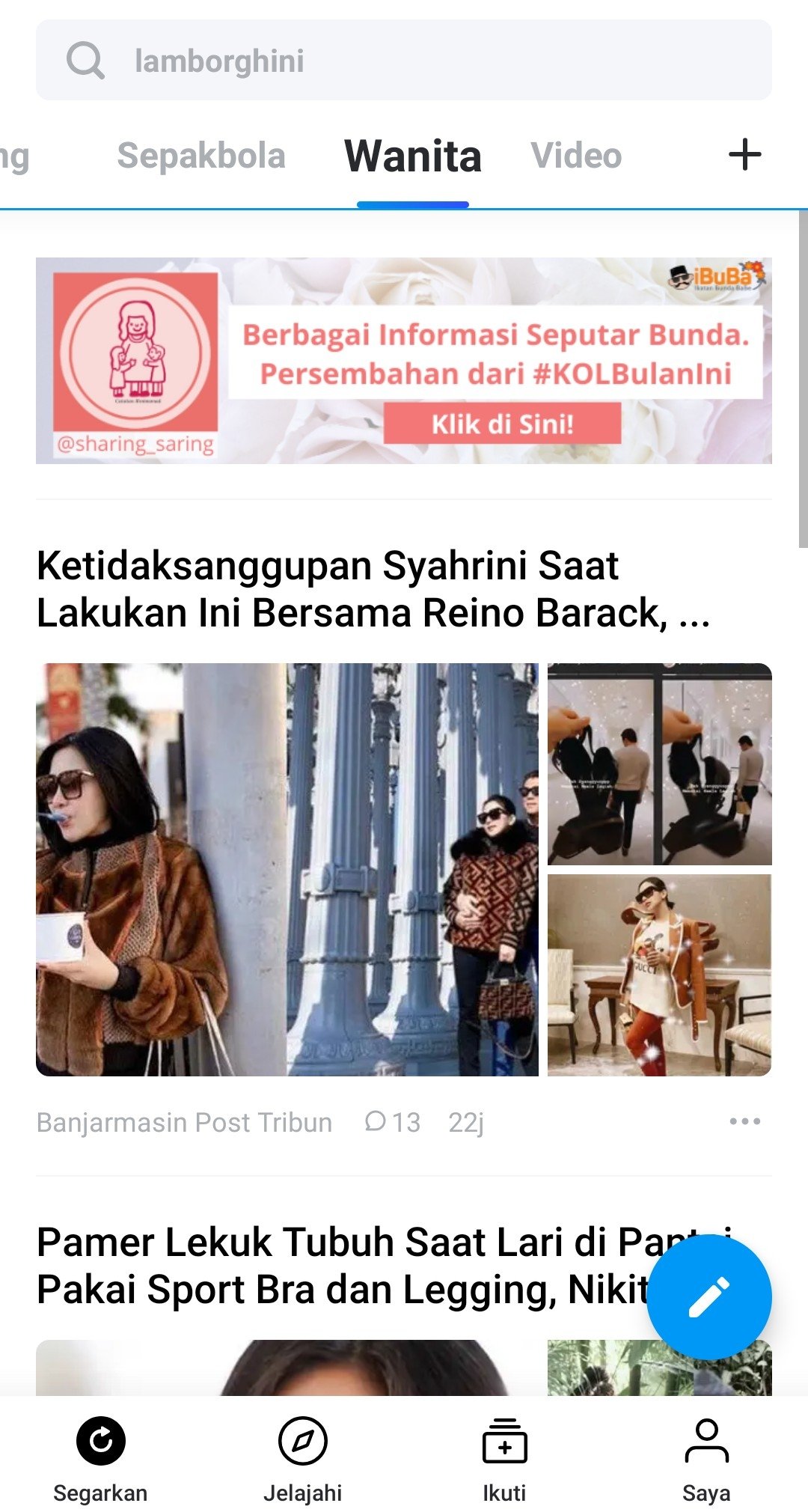View comments on the Syahrini article
The height and width of the screenshot is (1512, 808).
(x=392, y=1122)
